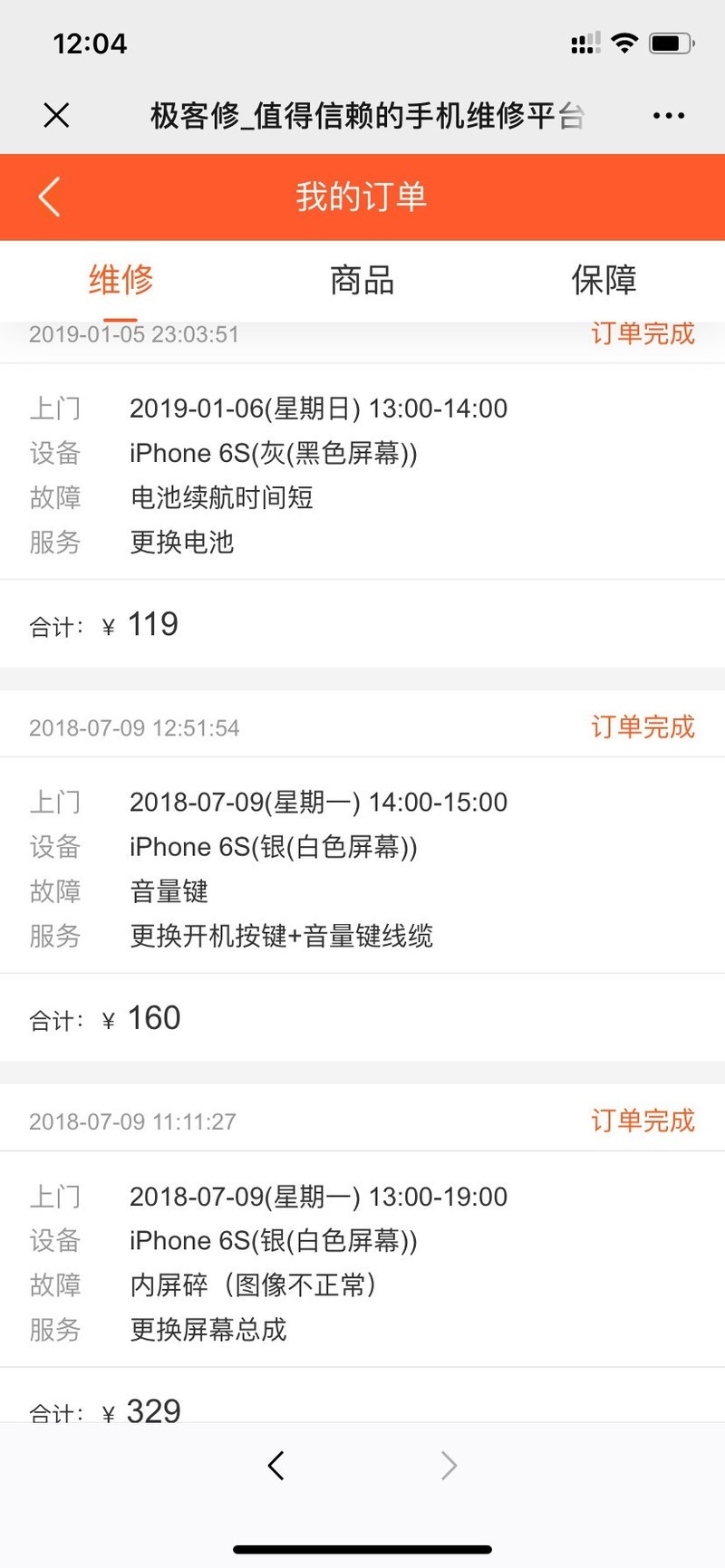Screen dimensions: 725x1568
Task: Switch to the 商品 tab
Action: [361, 281]
